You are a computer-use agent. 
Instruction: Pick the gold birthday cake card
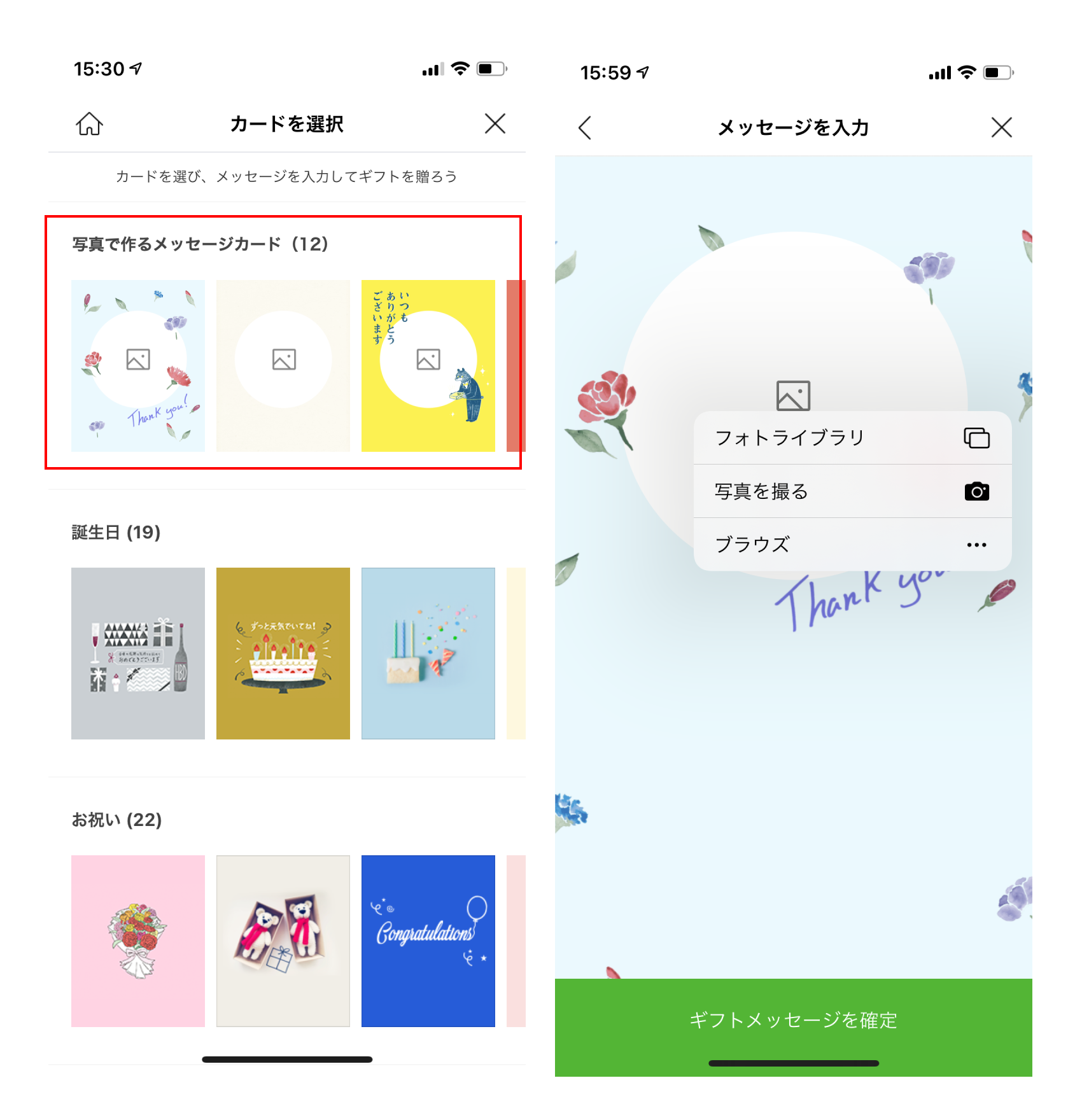pos(283,654)
